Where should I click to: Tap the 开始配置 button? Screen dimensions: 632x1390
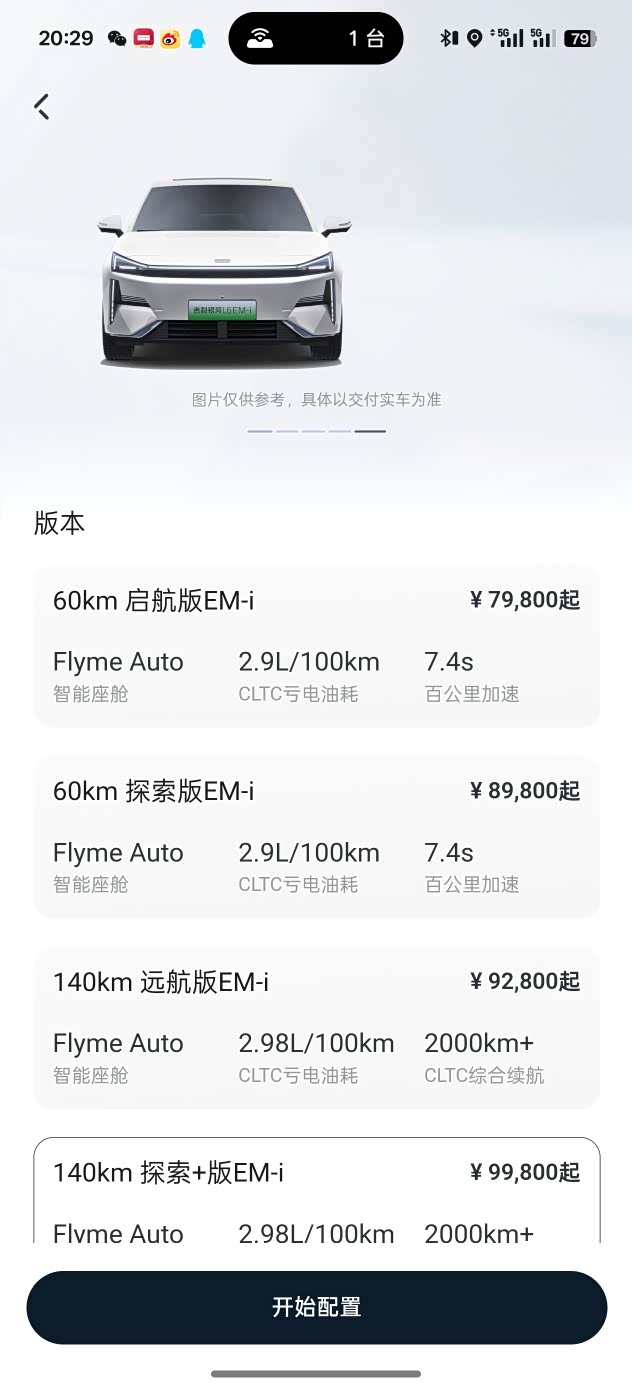(316, 1307)
